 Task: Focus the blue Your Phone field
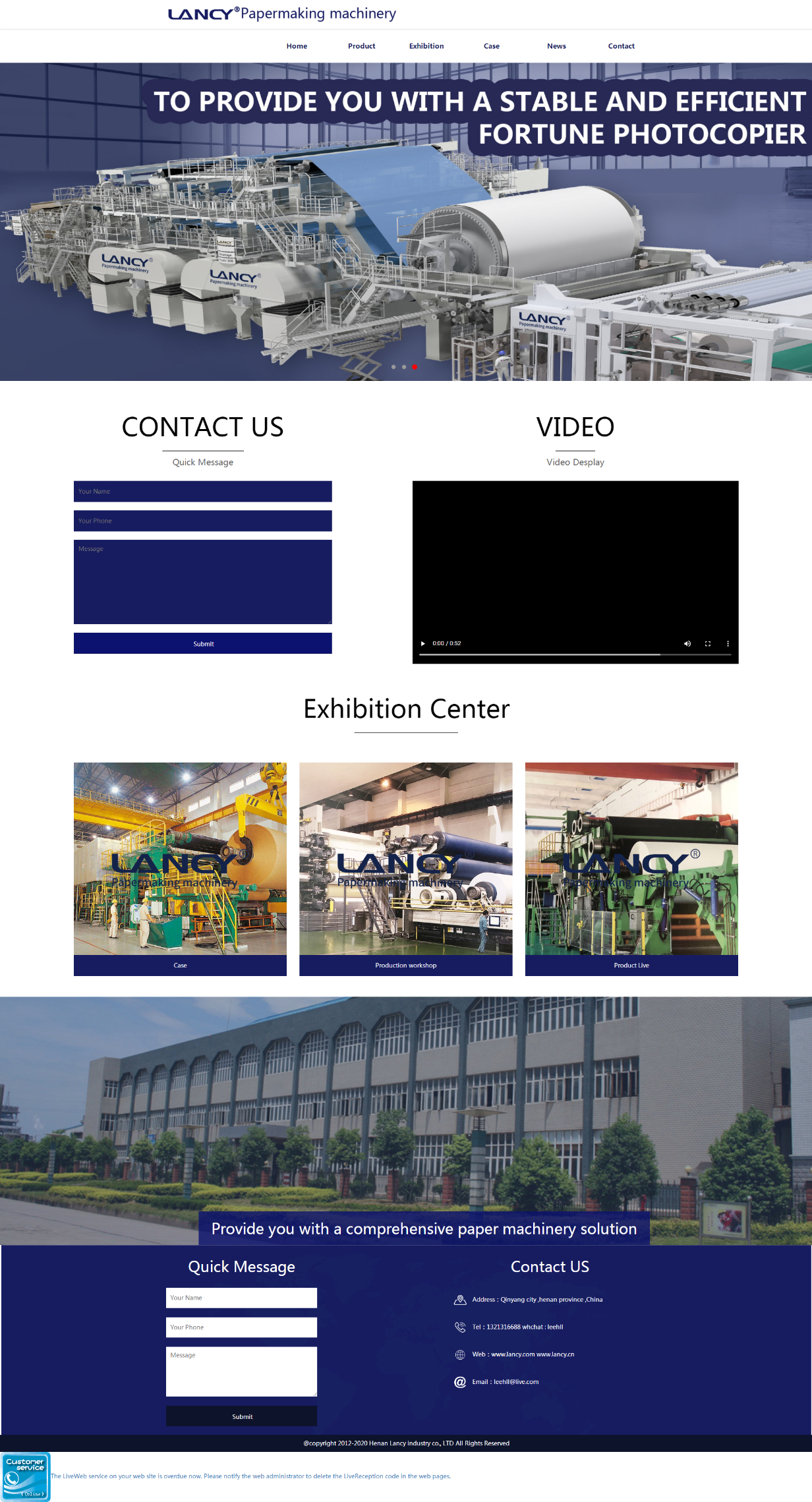tap(202, 521)
